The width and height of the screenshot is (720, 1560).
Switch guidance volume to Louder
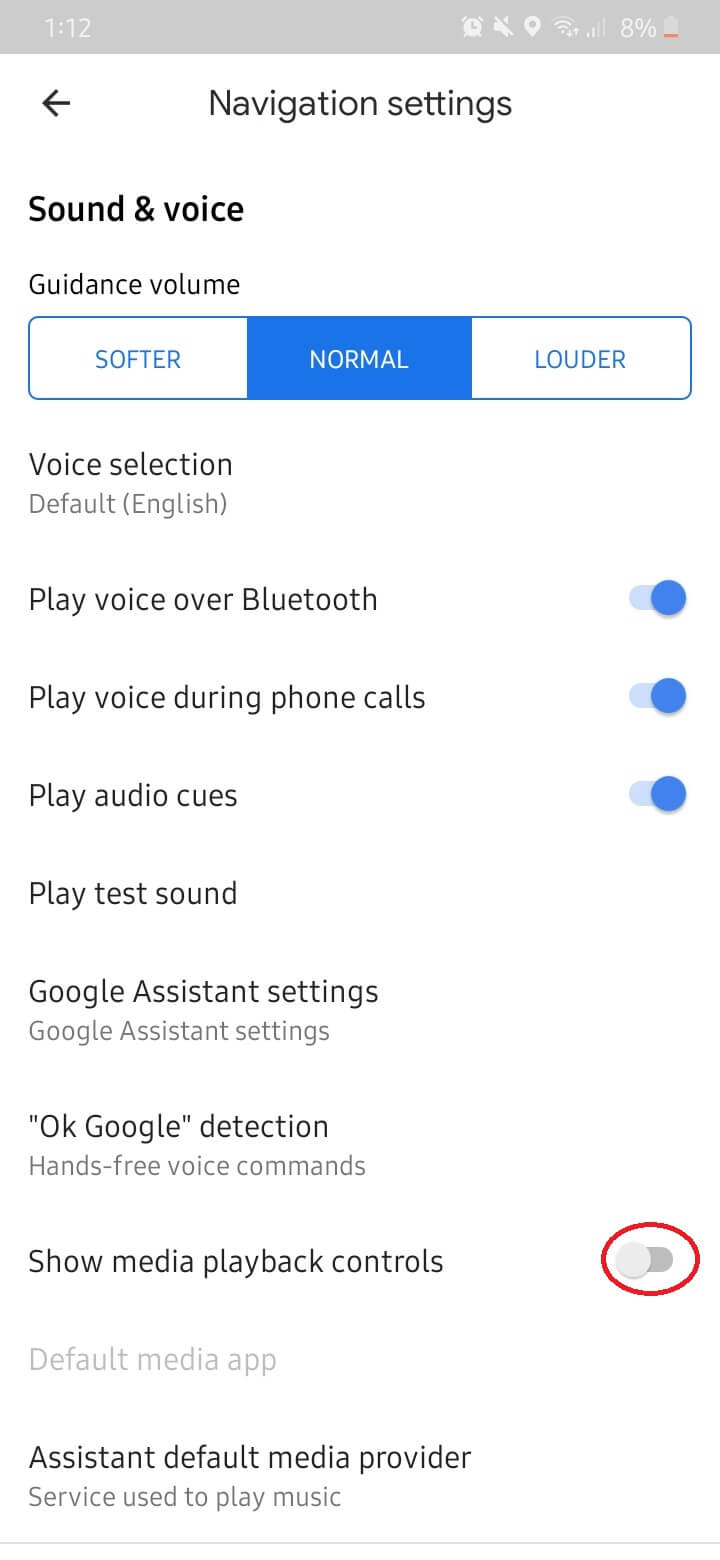[x=580, y=359]
